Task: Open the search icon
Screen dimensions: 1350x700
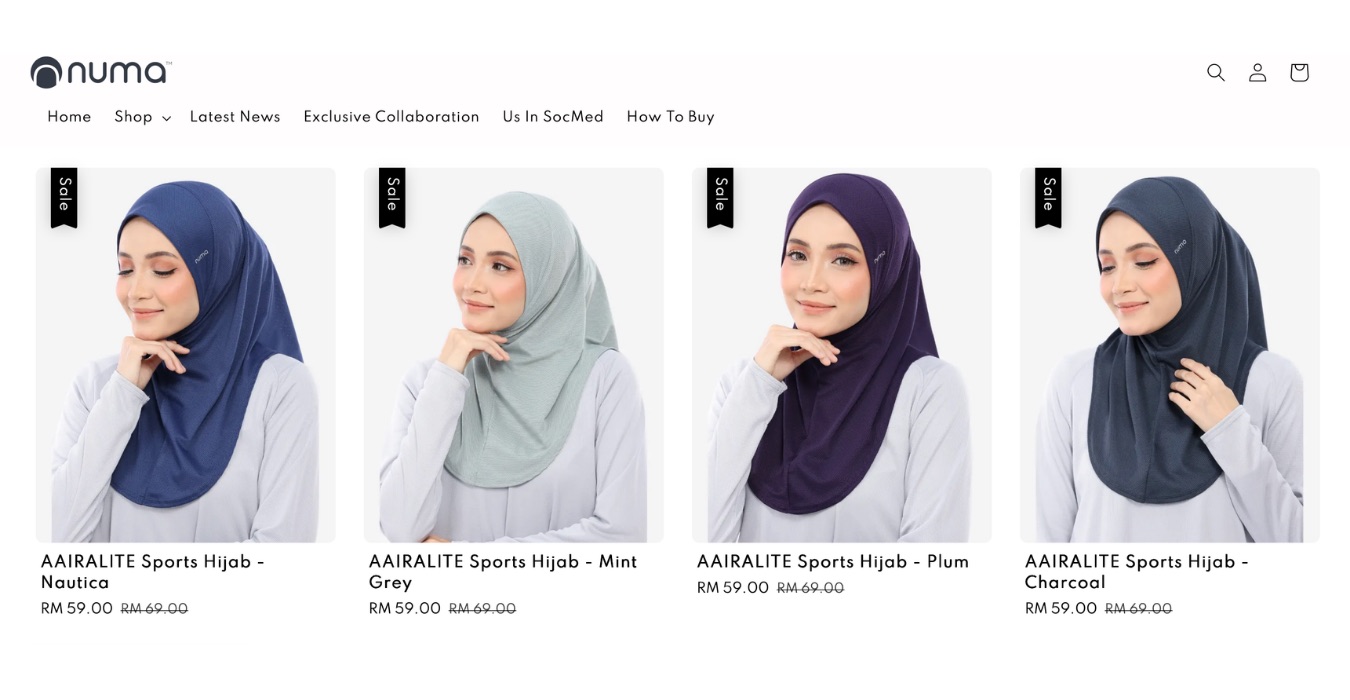Action: tap(1216, 72)
